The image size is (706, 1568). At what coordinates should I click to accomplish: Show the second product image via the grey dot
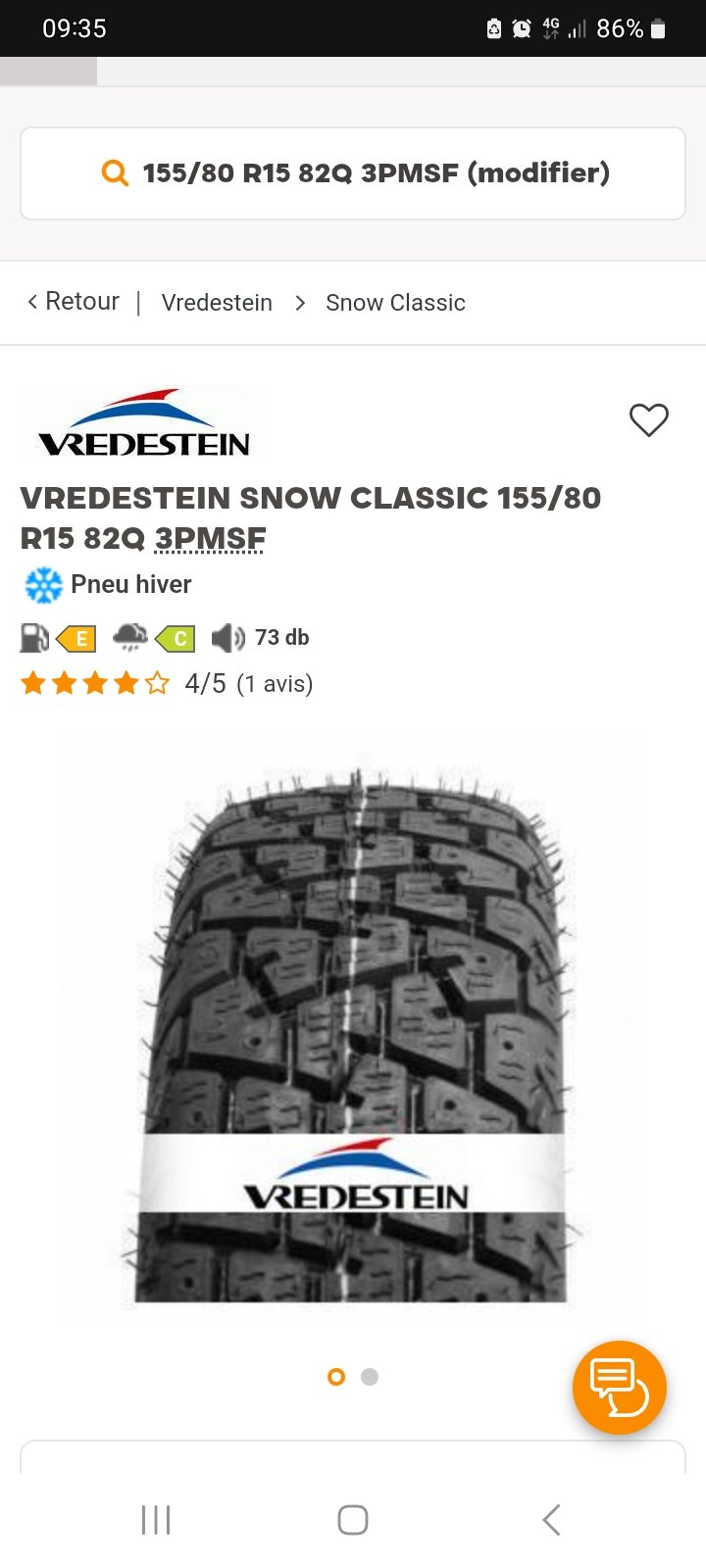click(x=370, y=1377)
